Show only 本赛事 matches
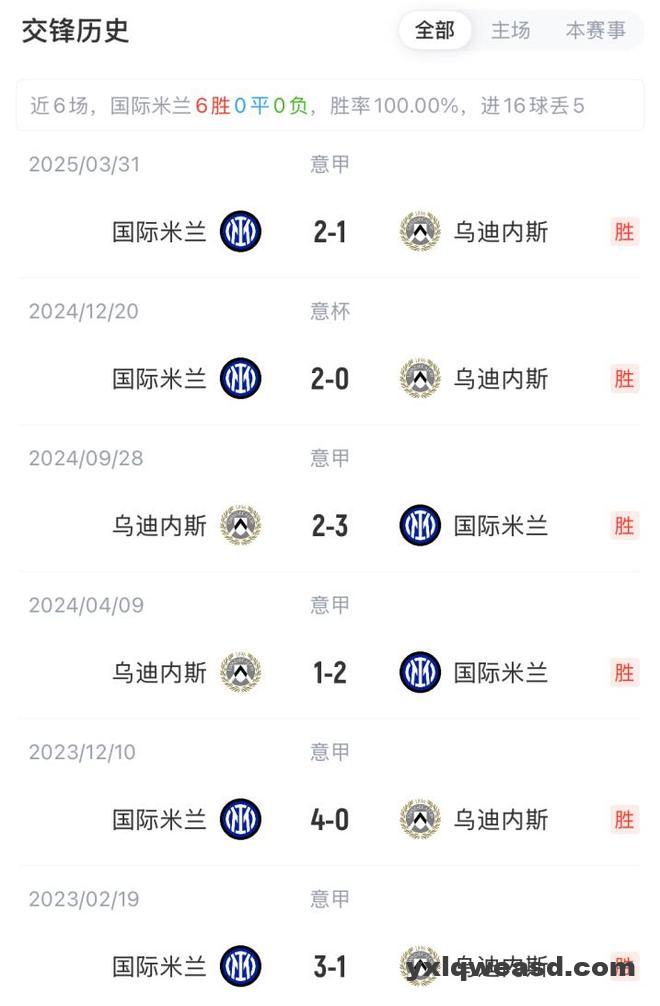This screenshot has width=660, height=1006. coord(596,31)
